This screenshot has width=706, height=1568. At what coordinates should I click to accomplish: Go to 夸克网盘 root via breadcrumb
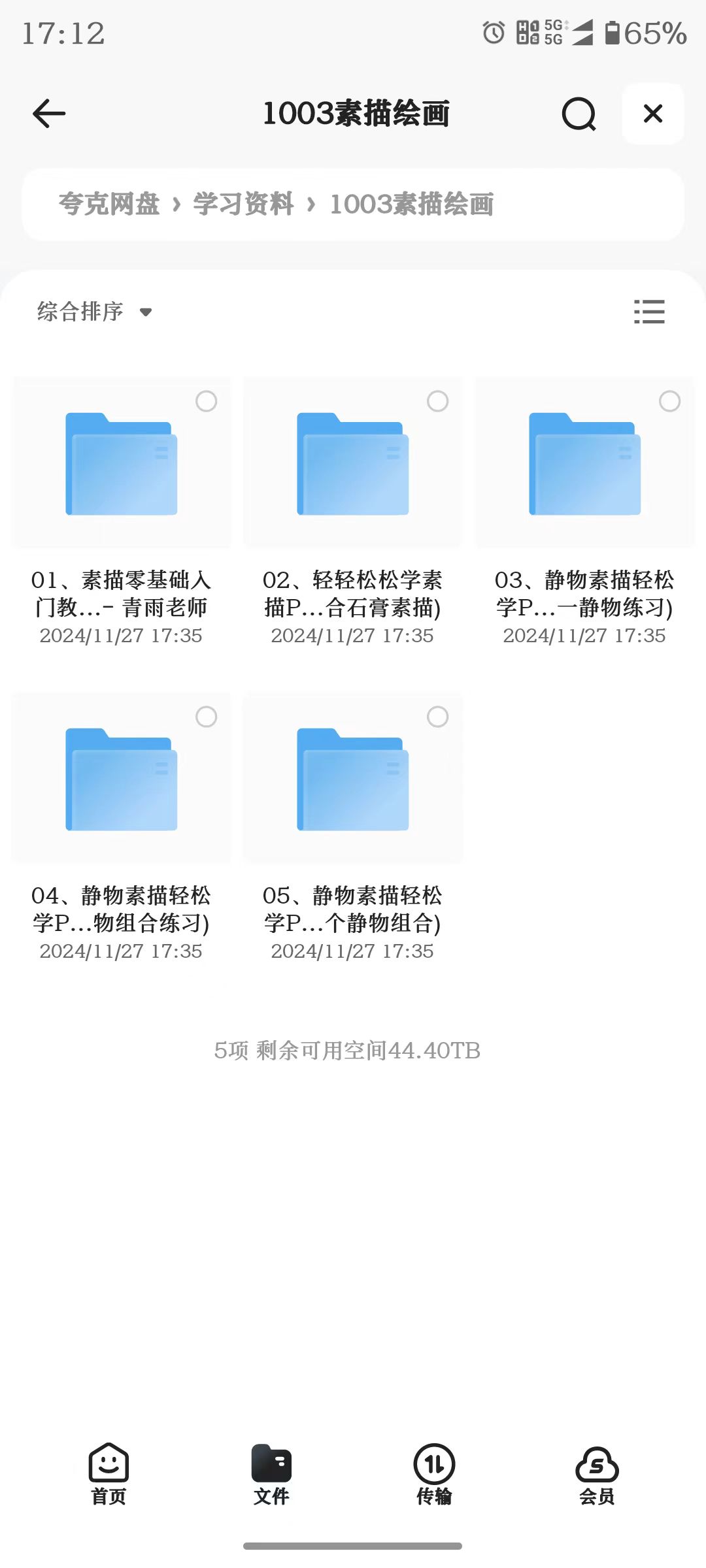coord(109,204)
